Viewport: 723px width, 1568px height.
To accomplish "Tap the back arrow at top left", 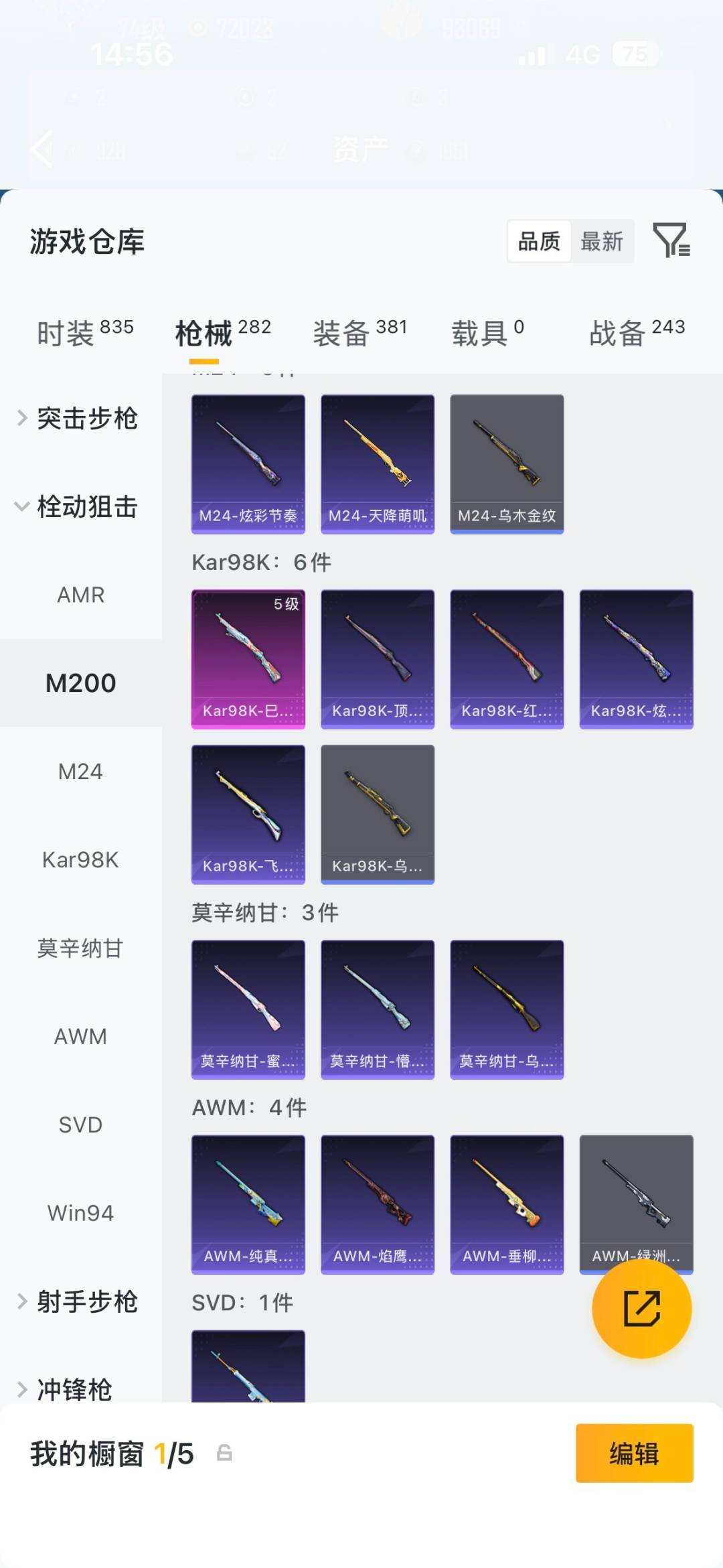I will click(40, 149).
